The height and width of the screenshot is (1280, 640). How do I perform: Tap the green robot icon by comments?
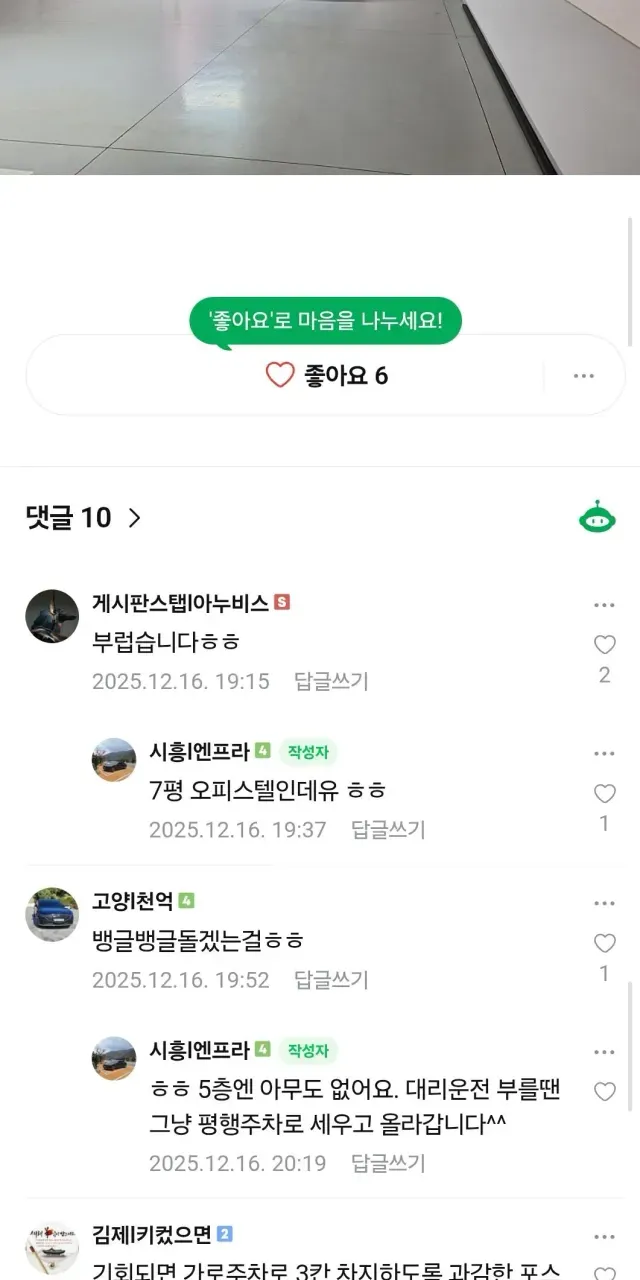(x=597, y=518)
